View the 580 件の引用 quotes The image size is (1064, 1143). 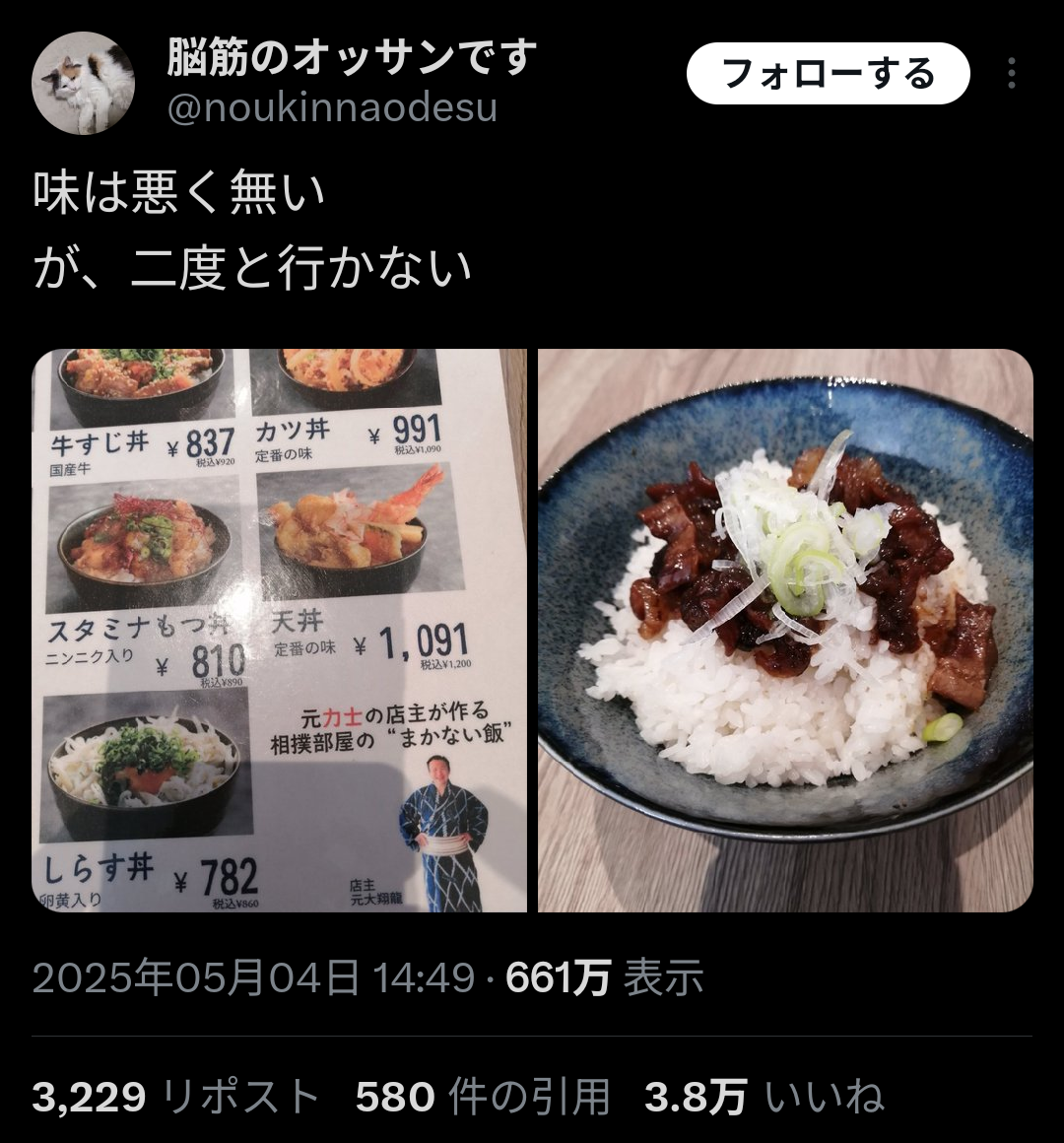483,1098
